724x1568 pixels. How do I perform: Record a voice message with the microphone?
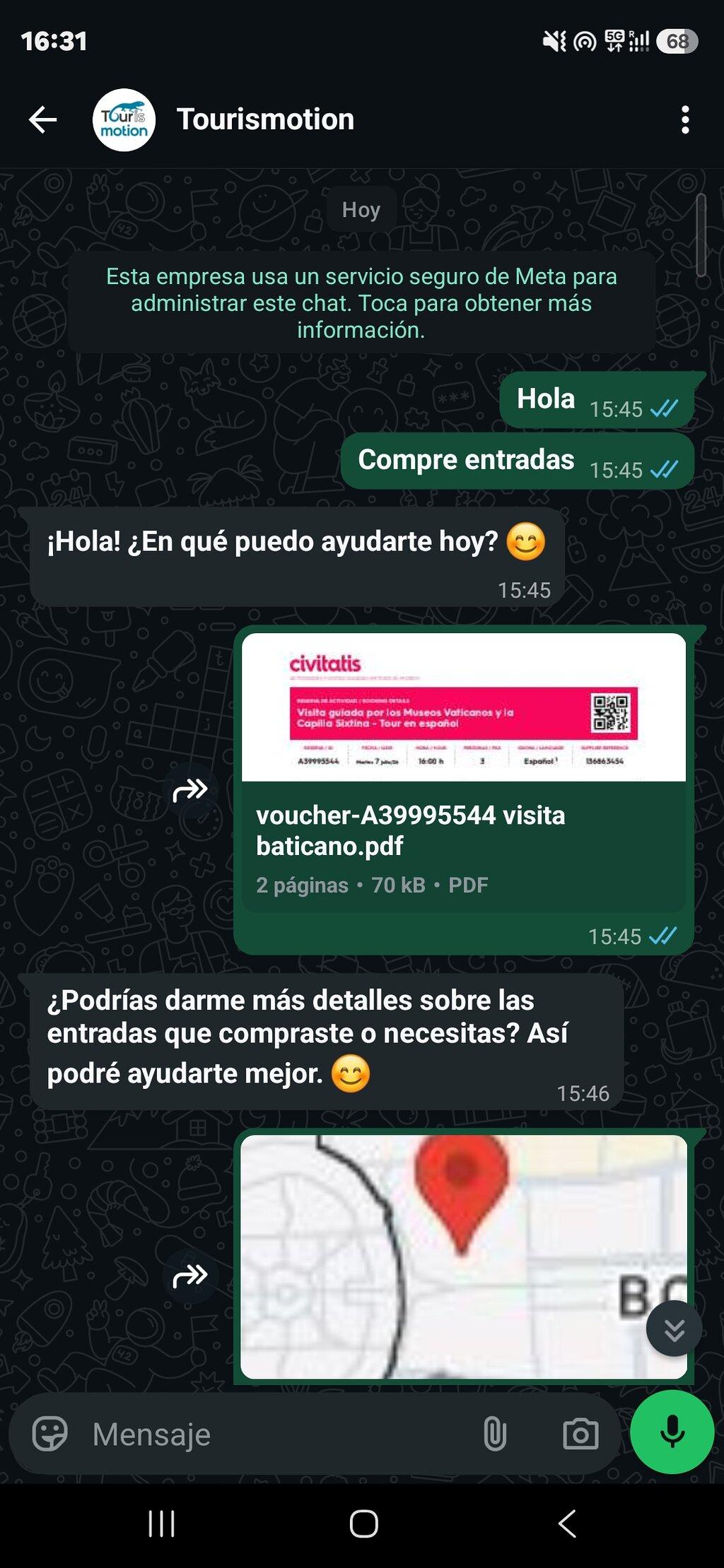tap(672, 1432)
